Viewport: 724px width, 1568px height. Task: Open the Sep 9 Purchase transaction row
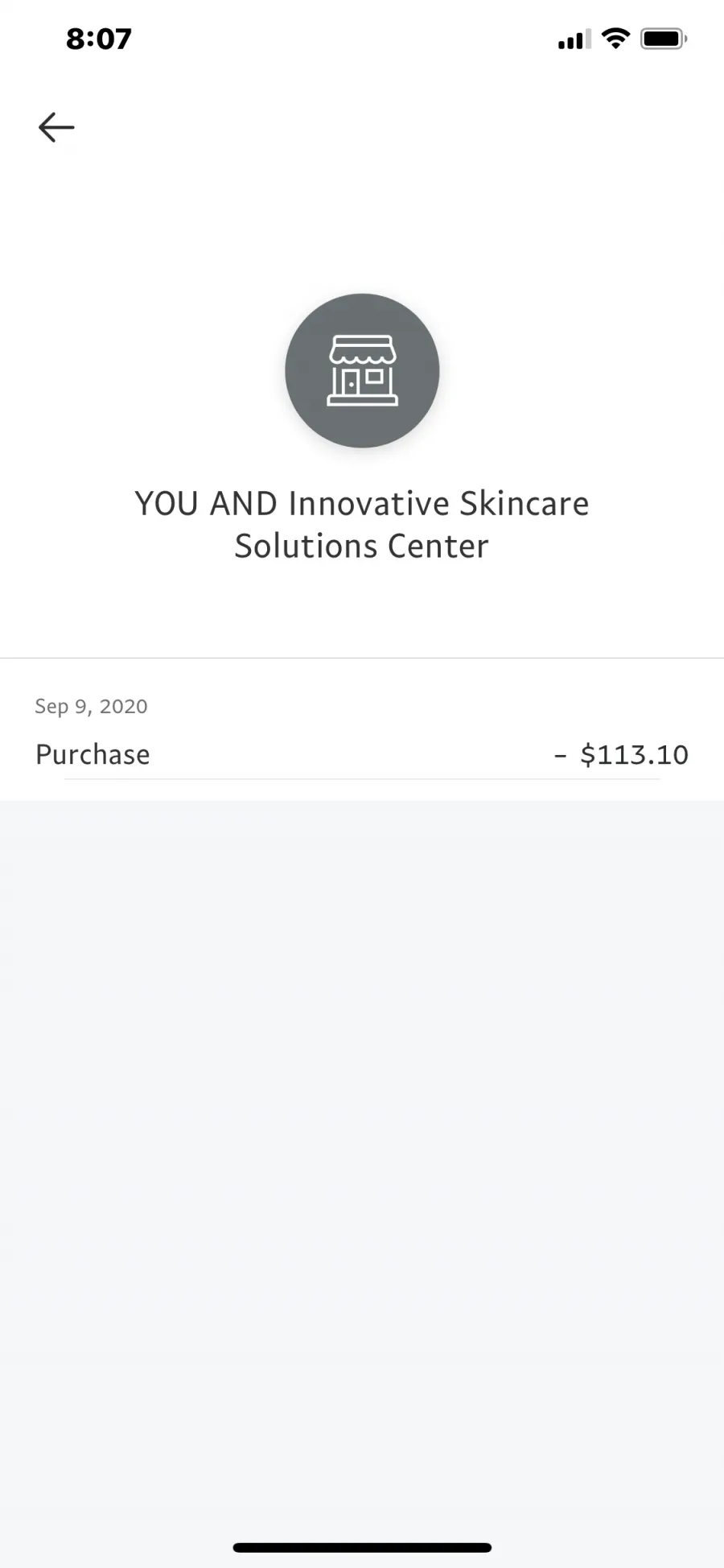tap(362, 730)
